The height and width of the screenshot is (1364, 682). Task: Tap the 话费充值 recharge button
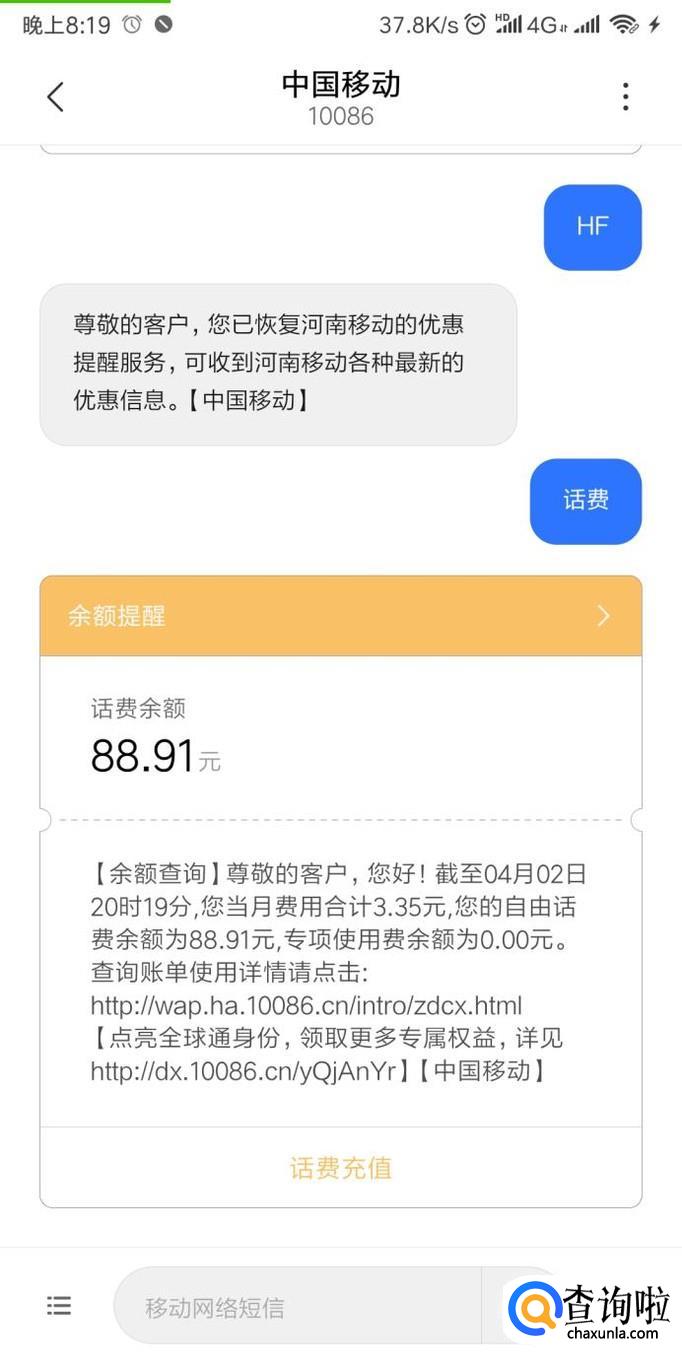click(341, 1168)
